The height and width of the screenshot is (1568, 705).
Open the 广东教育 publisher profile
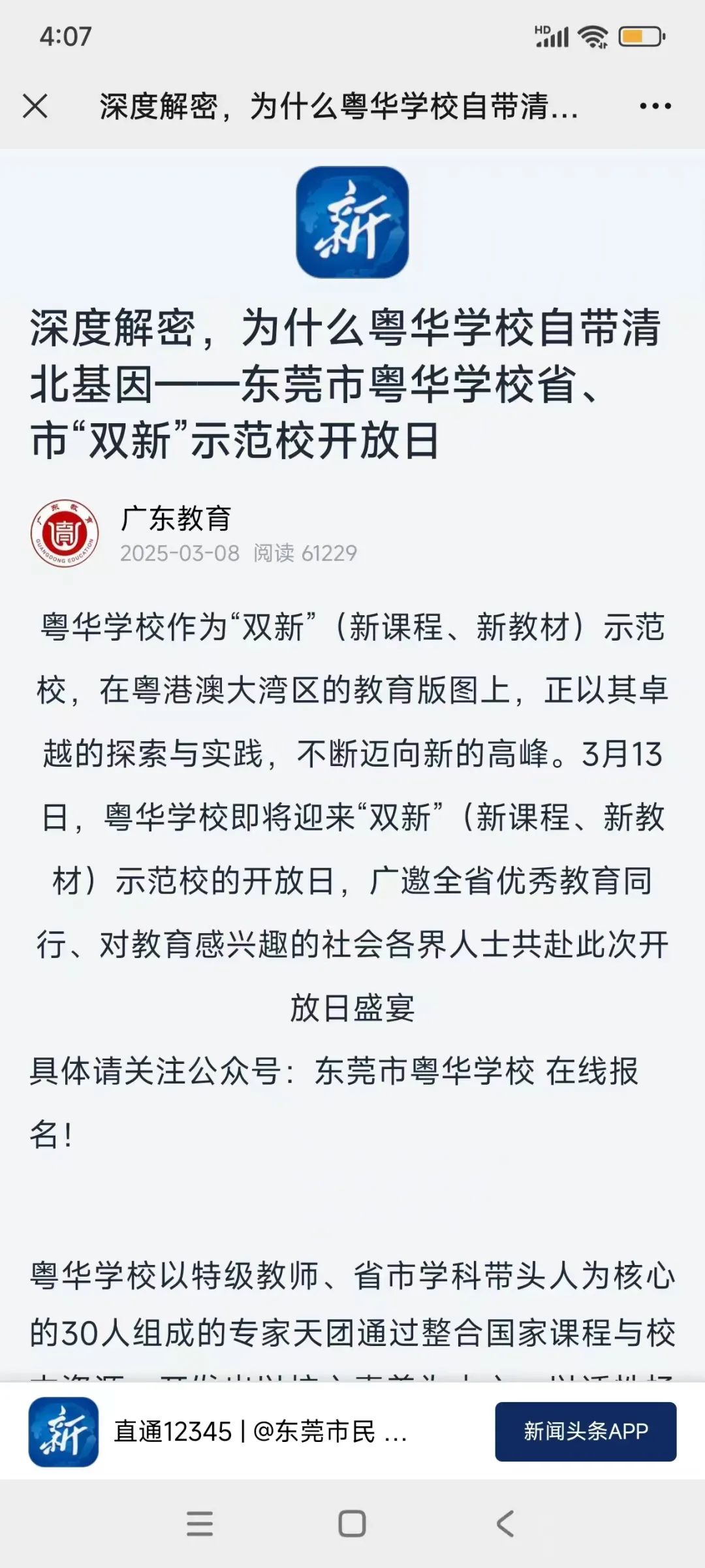coord(176,519)
